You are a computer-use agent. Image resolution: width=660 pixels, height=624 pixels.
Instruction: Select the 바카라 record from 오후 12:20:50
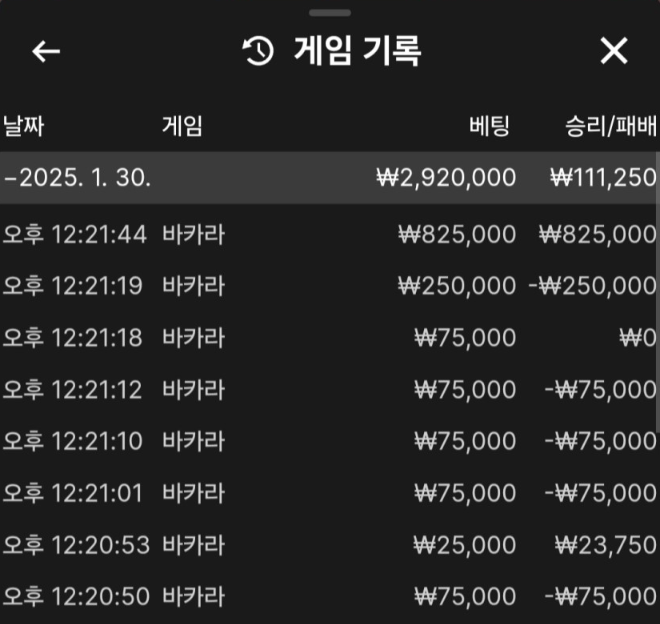[x=328, y=597]
